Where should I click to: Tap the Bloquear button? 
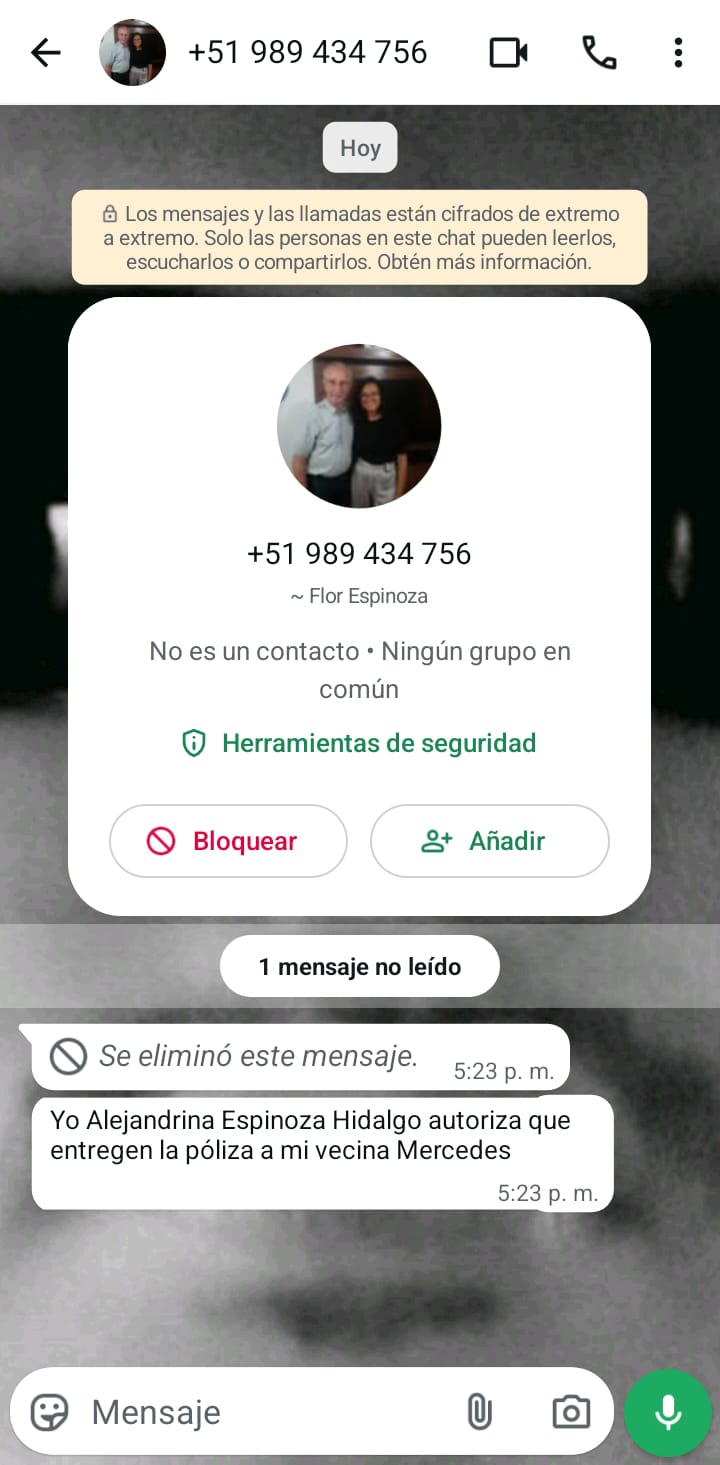point(228,841)
